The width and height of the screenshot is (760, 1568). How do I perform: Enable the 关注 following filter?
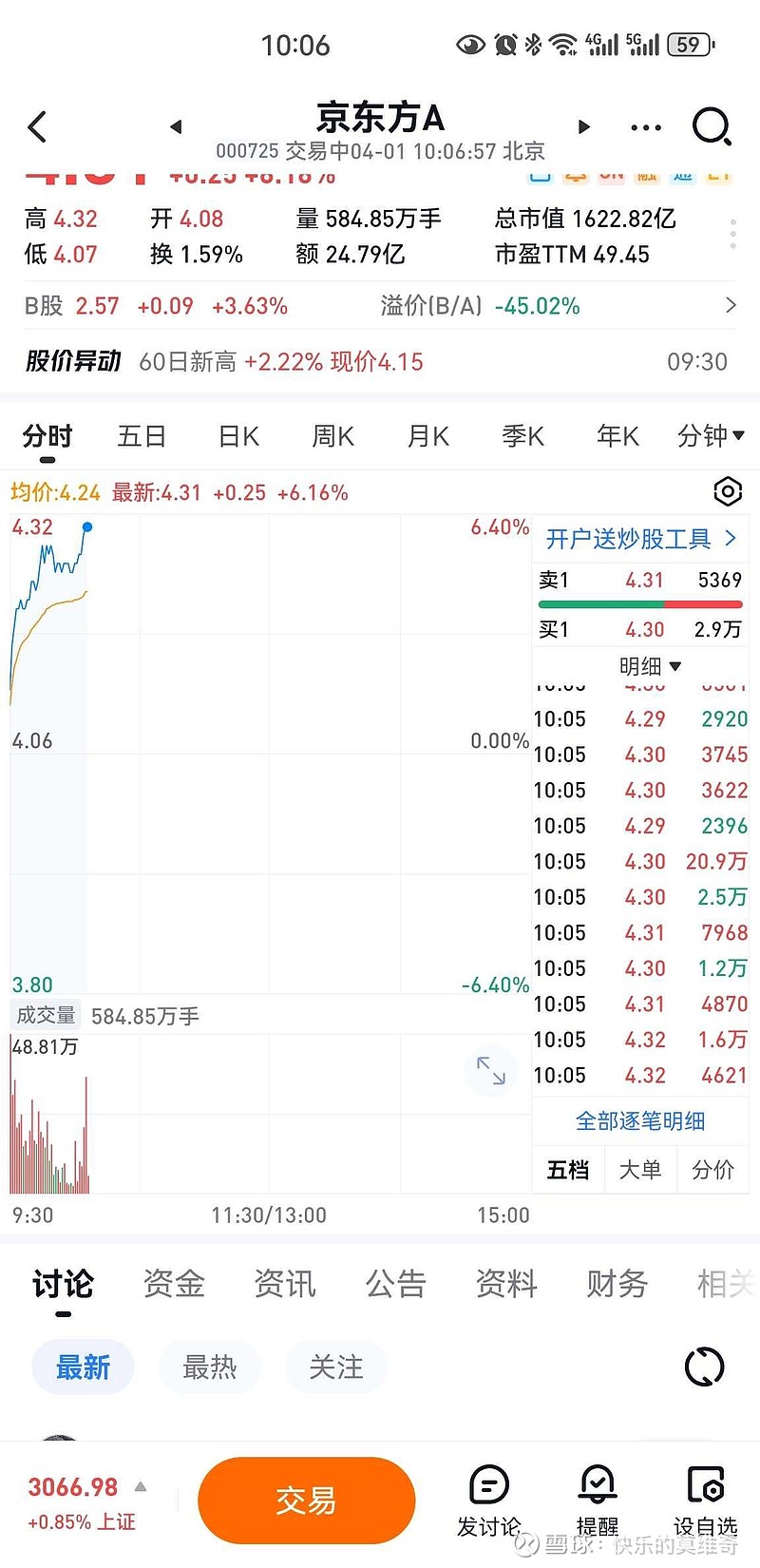pos(335,1367)
